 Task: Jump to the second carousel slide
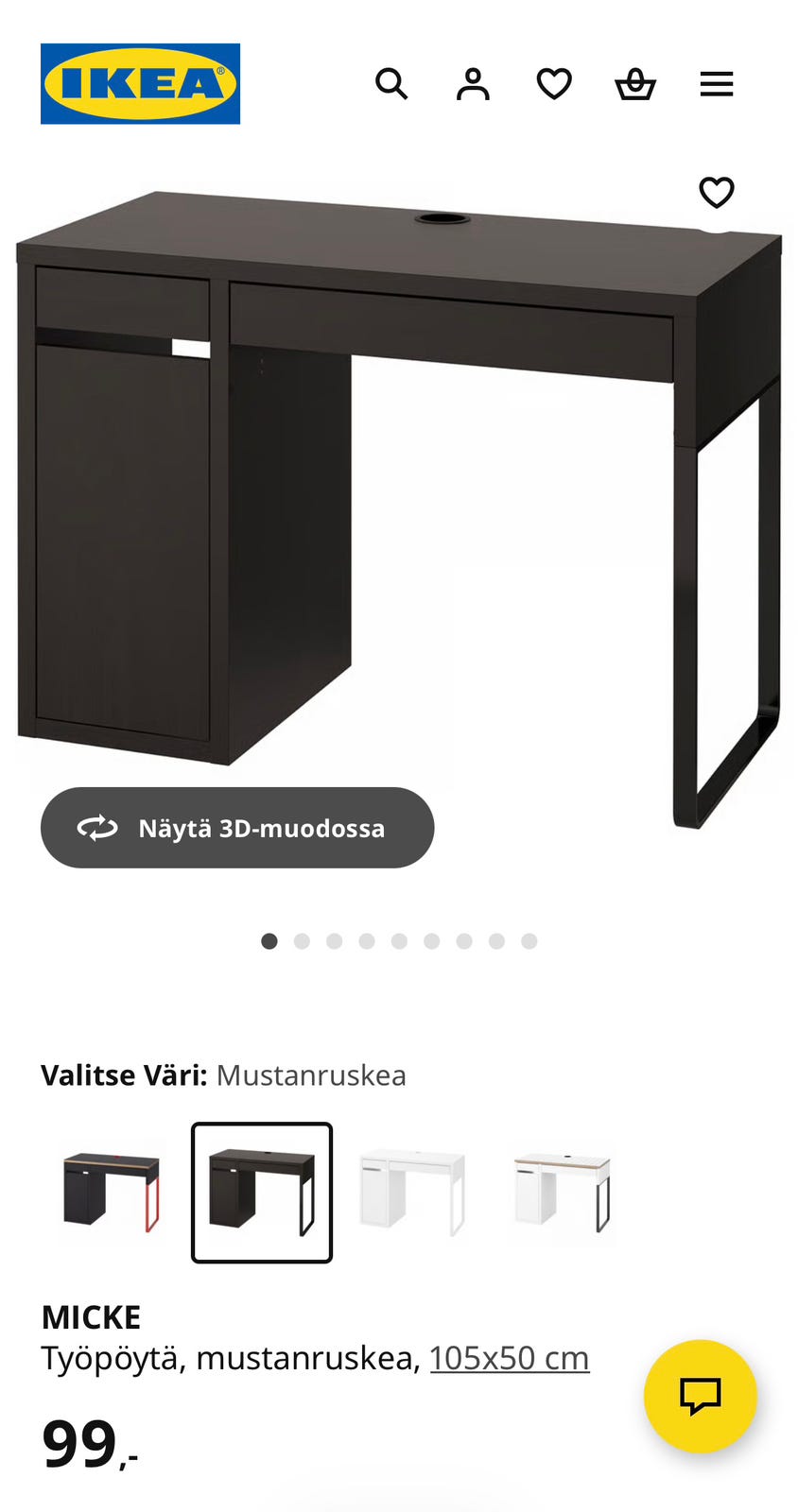[x=302, y=941]
